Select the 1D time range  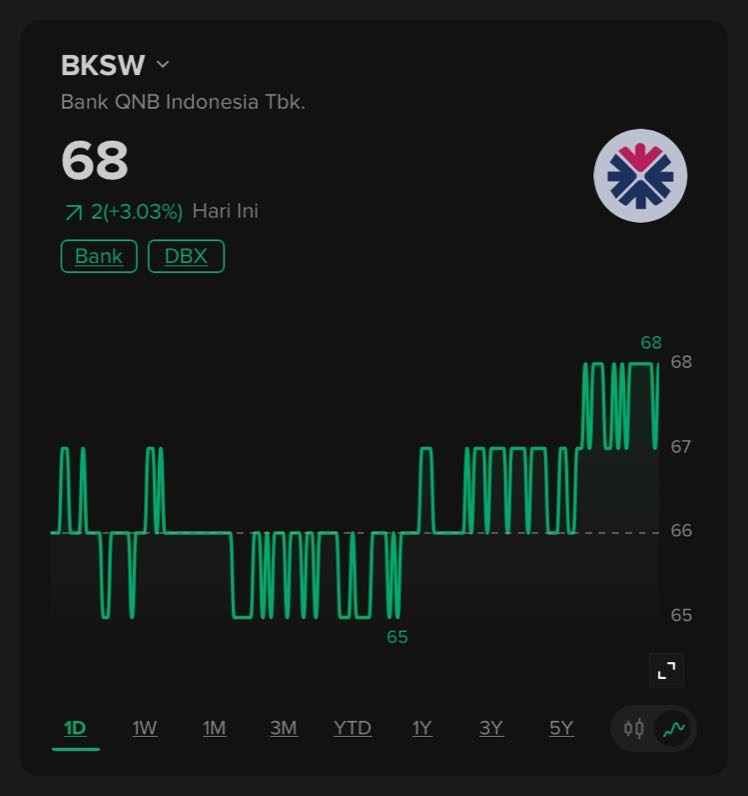[75, 728]
